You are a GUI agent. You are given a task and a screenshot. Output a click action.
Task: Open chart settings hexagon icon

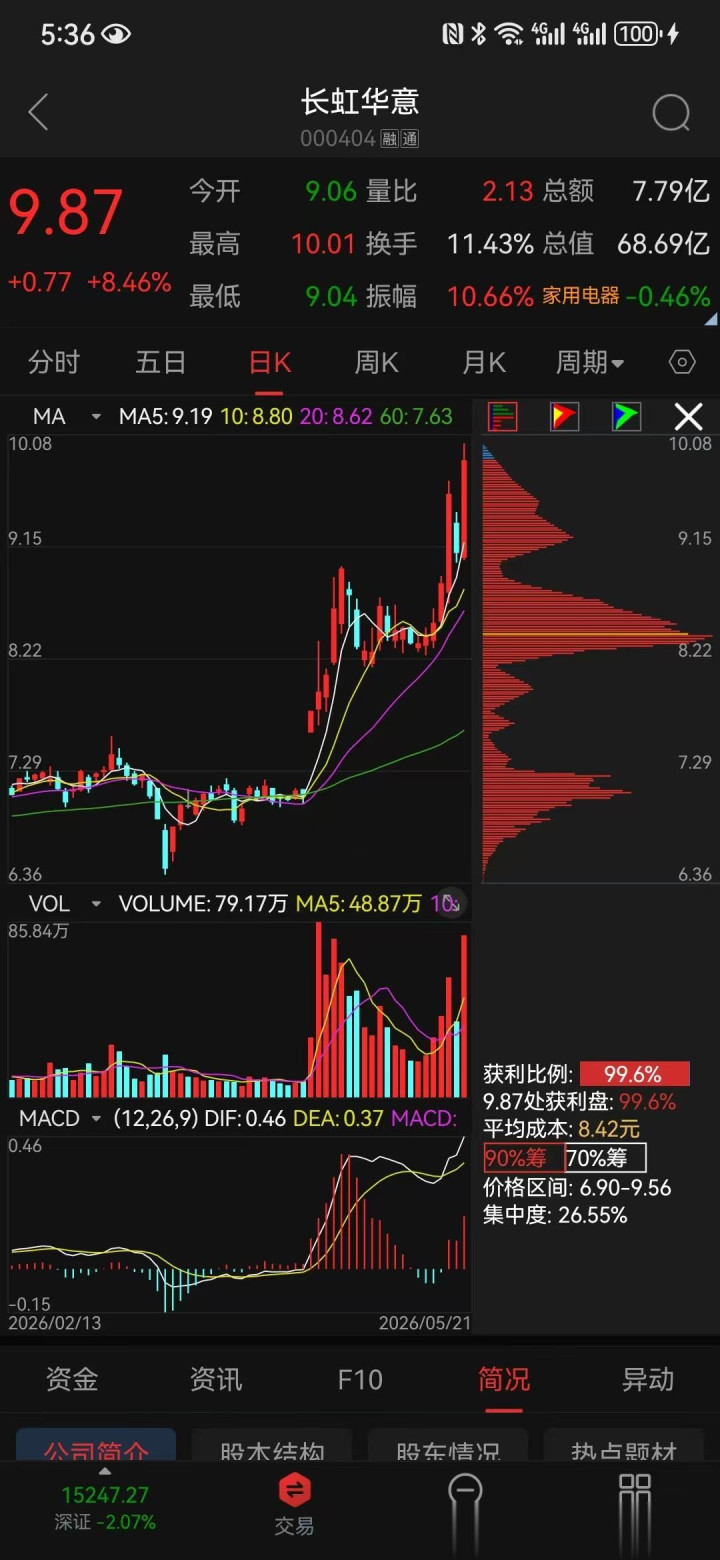(682, 362)
